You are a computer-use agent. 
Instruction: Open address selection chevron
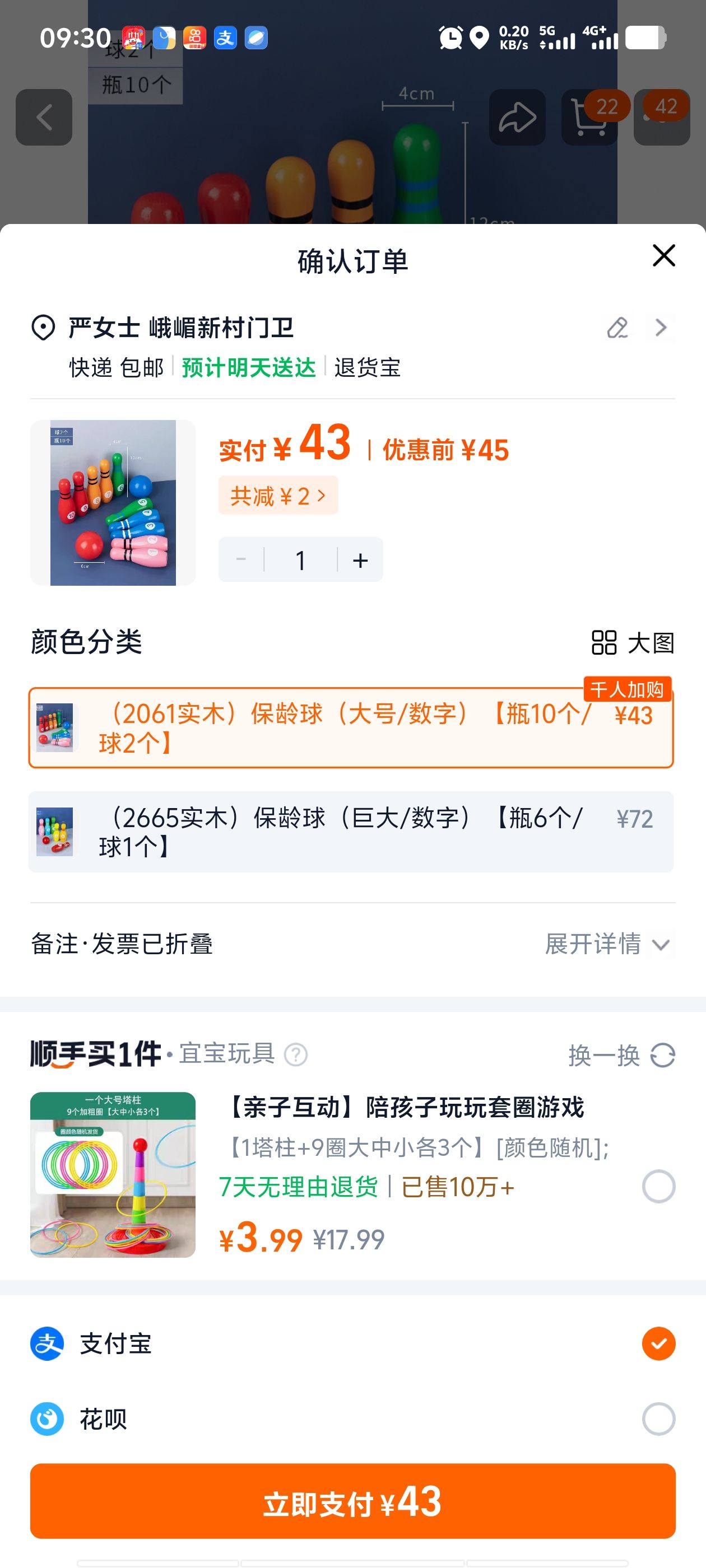point(661,328)
